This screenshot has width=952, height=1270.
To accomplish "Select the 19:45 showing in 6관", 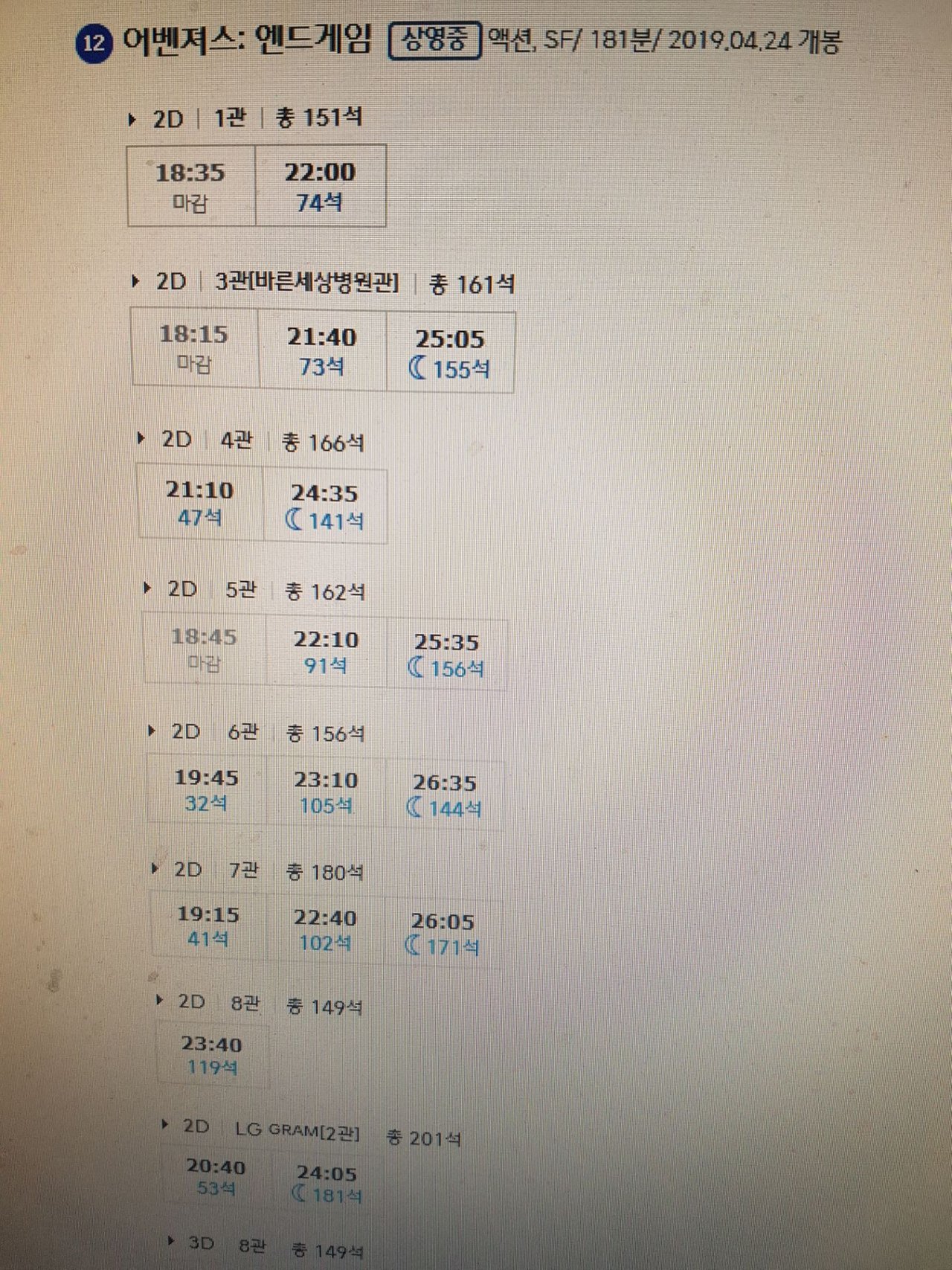I will [x=206, y=790].
